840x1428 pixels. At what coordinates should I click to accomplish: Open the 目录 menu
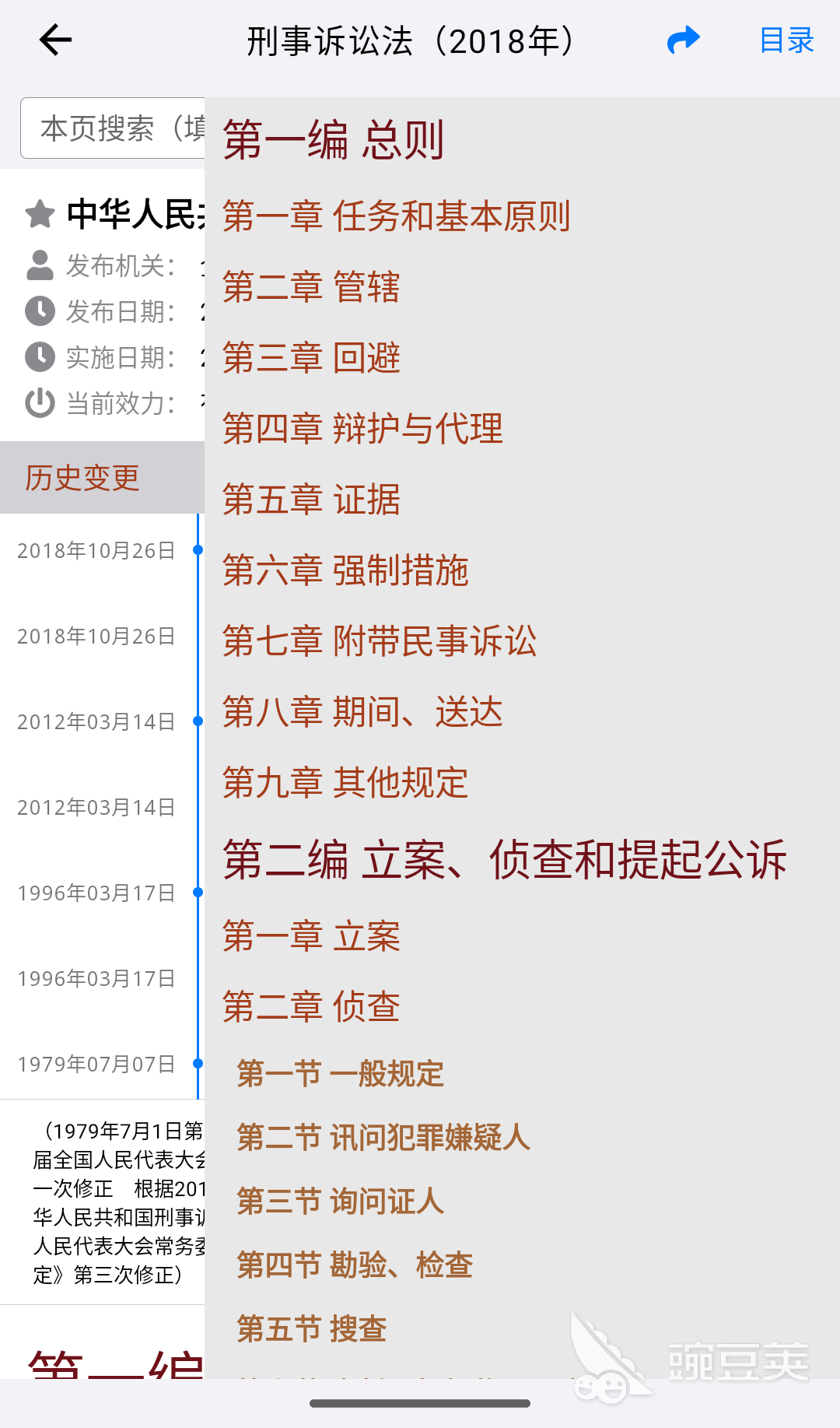pyautogui.click(x=786, y=40)
